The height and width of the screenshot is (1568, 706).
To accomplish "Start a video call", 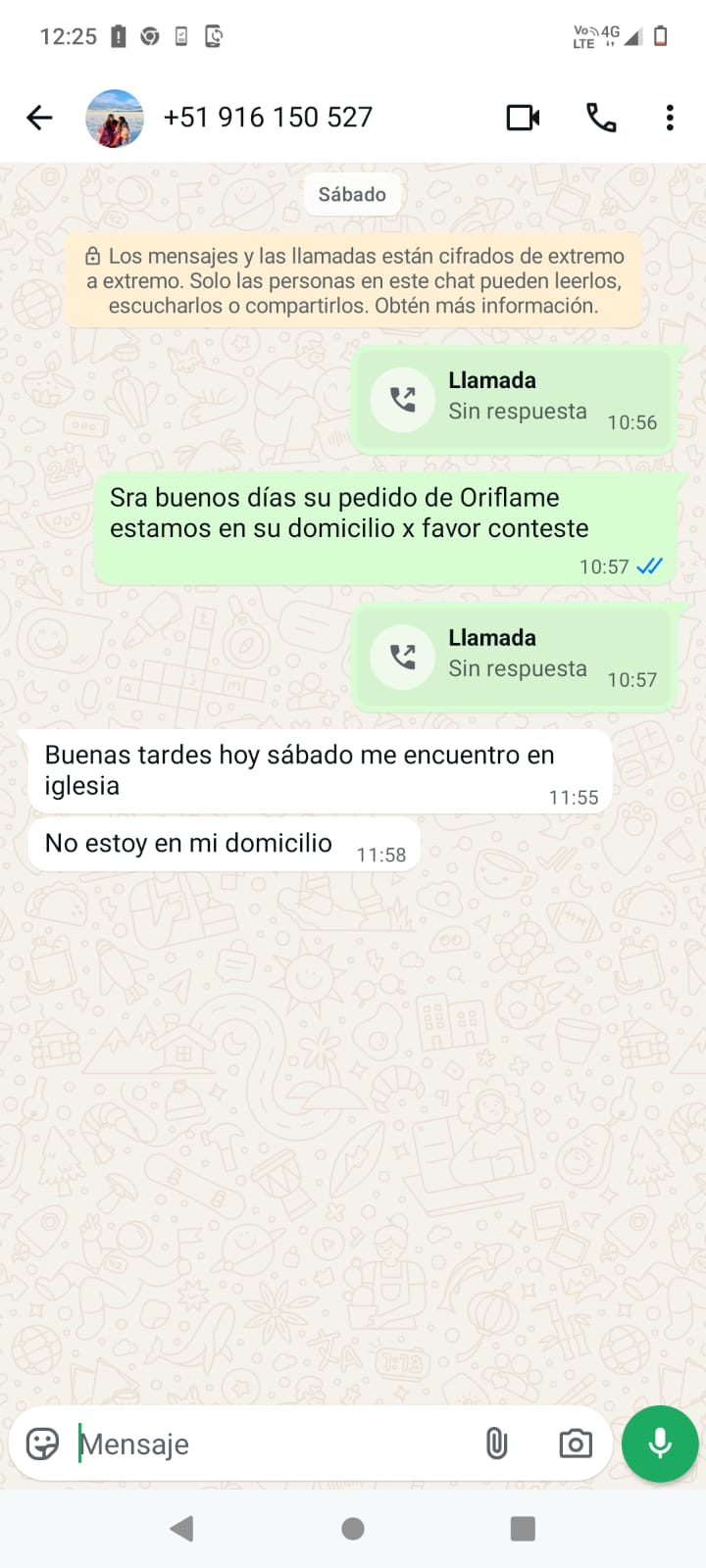I will click(523, 118).
